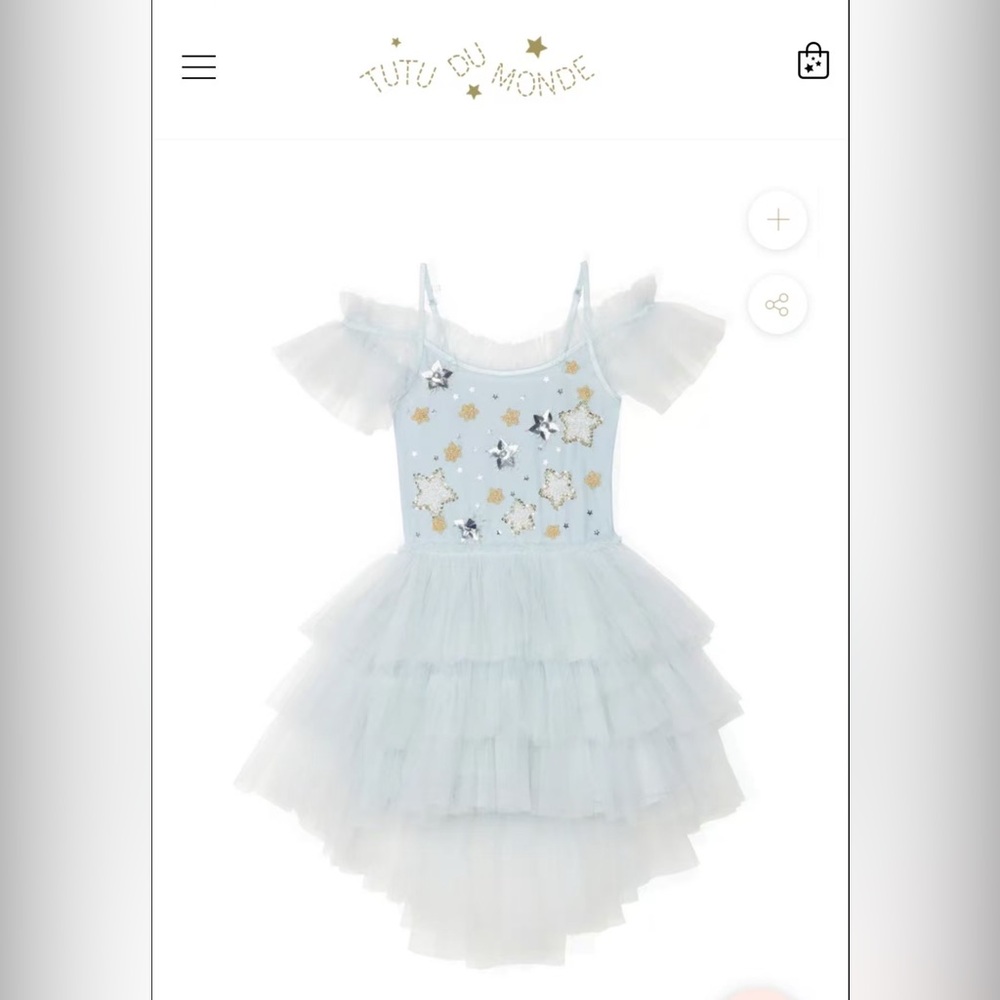Zoom the dress photo with the plus button
The height and width of the screenshot is (1000, 1000).
pyautogui.click(x=777, y=220)
